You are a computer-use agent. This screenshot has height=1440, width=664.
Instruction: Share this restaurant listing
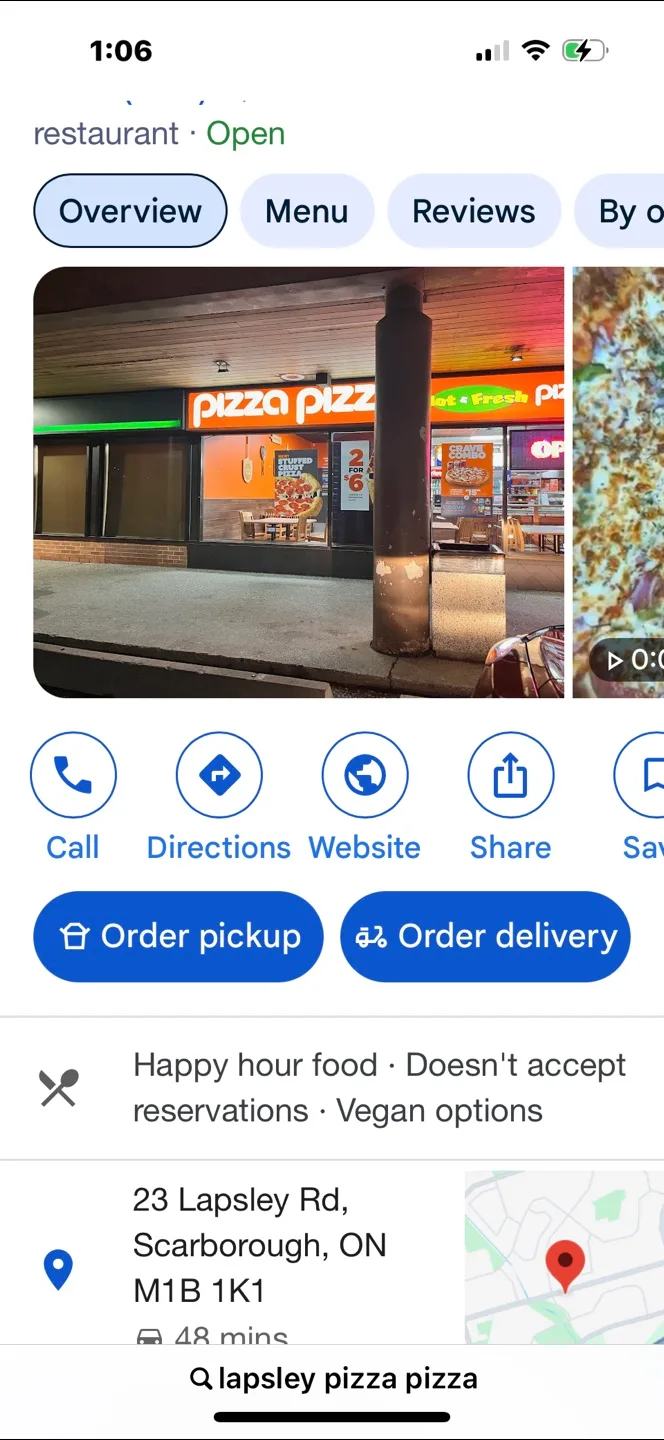pos(510,776)
